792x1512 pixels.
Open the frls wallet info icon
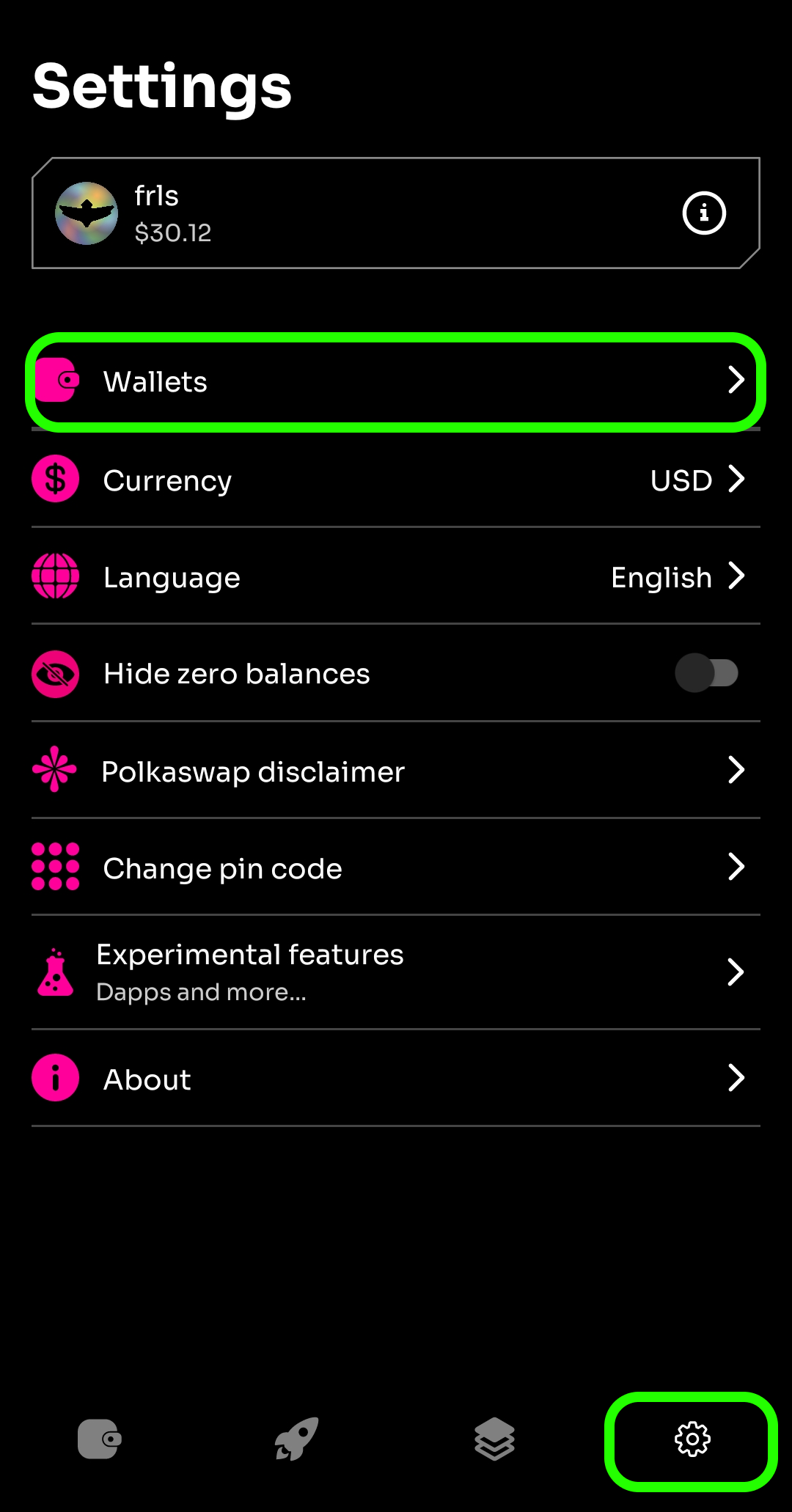[x=704, y=213]
